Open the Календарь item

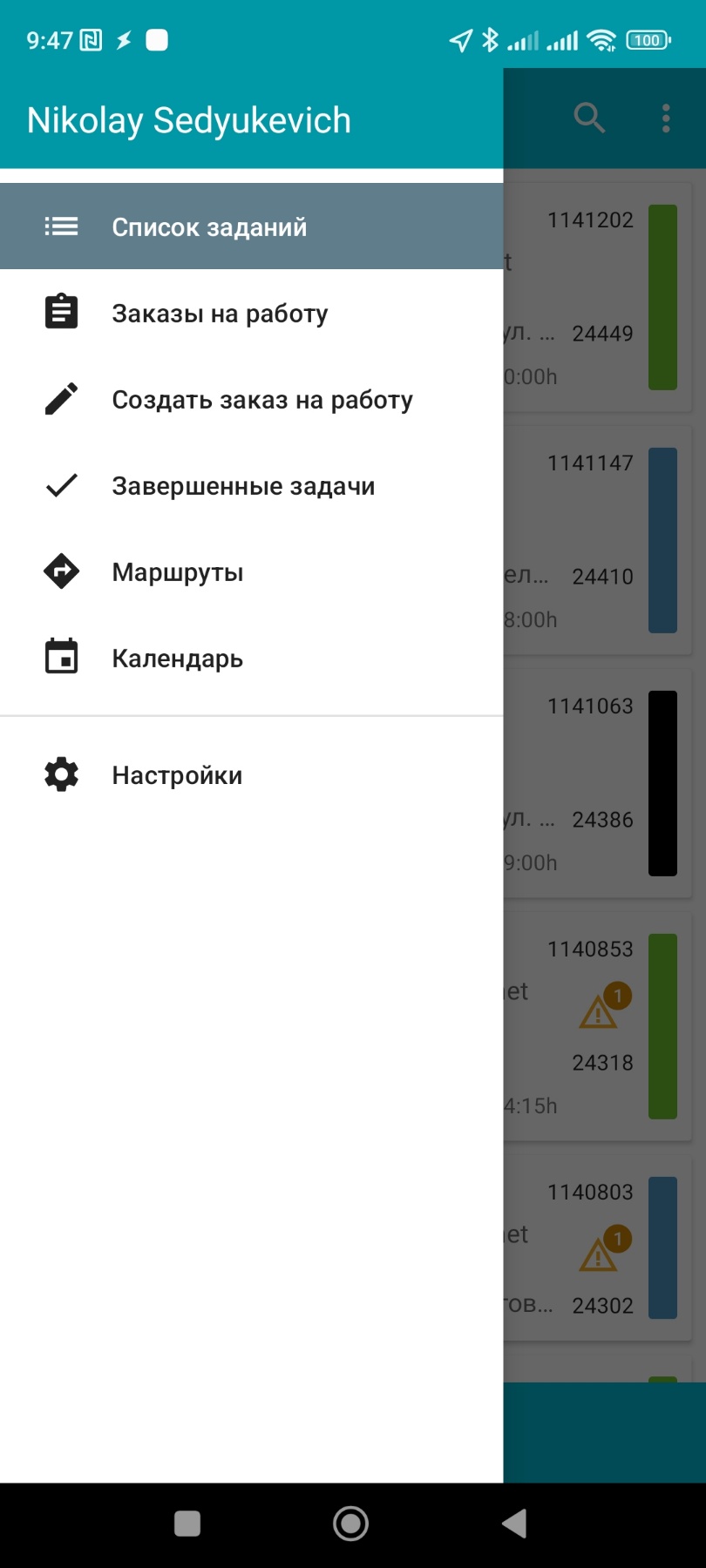pos(251,658)
